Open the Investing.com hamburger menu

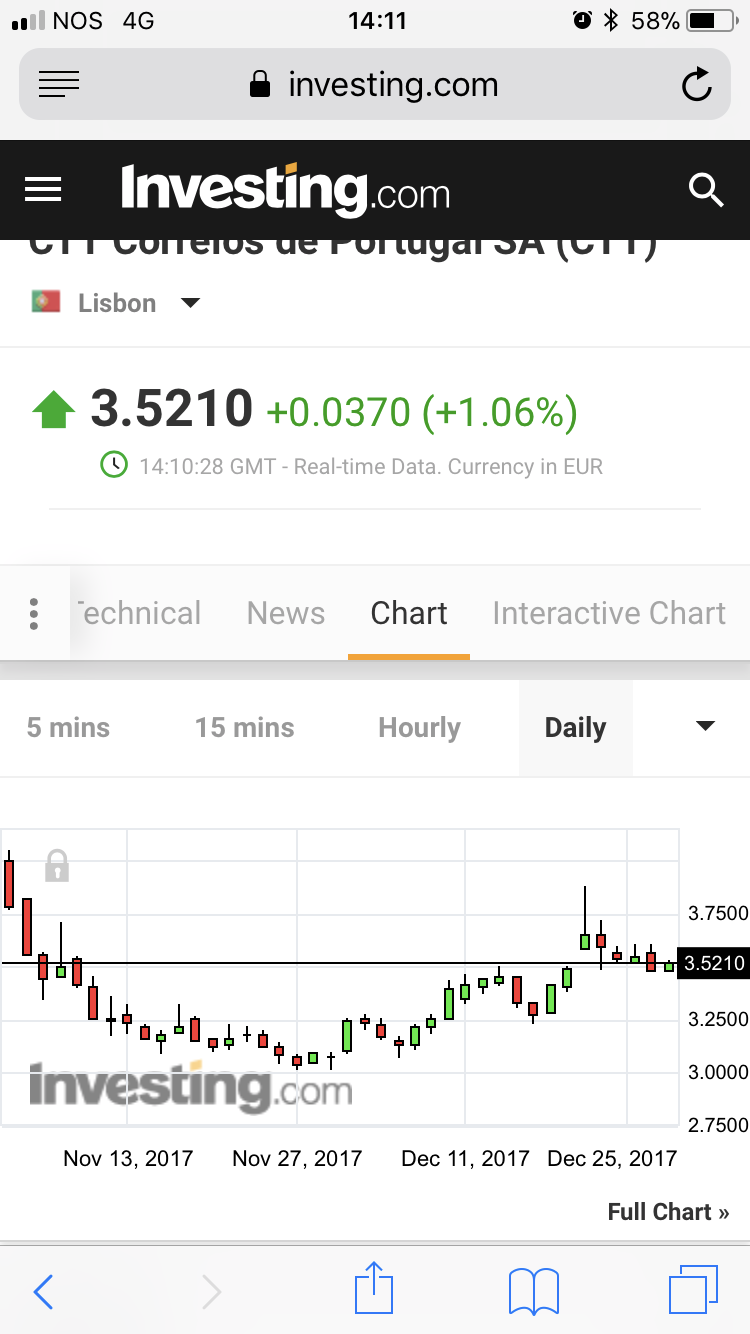[43, 189]
